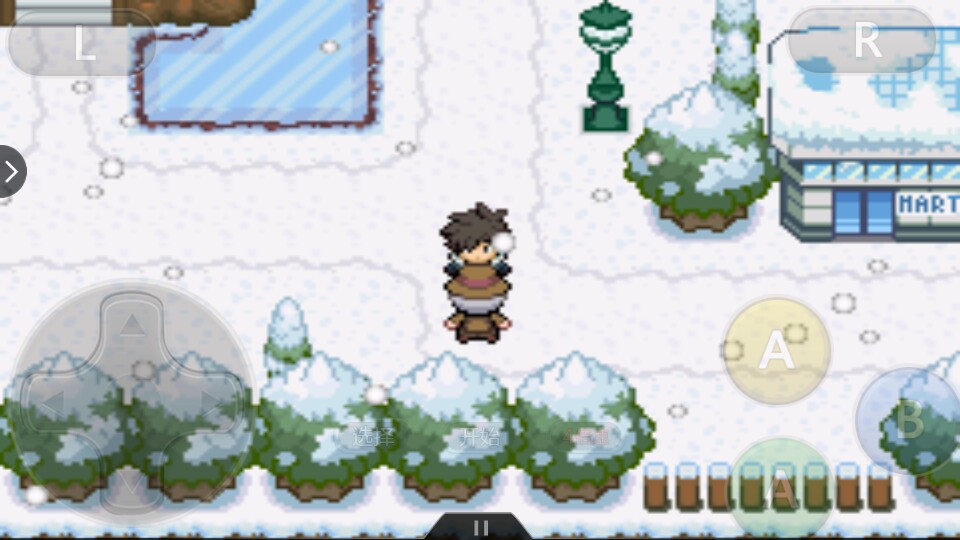Tap the red-labeled button right of 开始
Image resolution: width=960 pixels, height=540 pixels.
(588, 436)
